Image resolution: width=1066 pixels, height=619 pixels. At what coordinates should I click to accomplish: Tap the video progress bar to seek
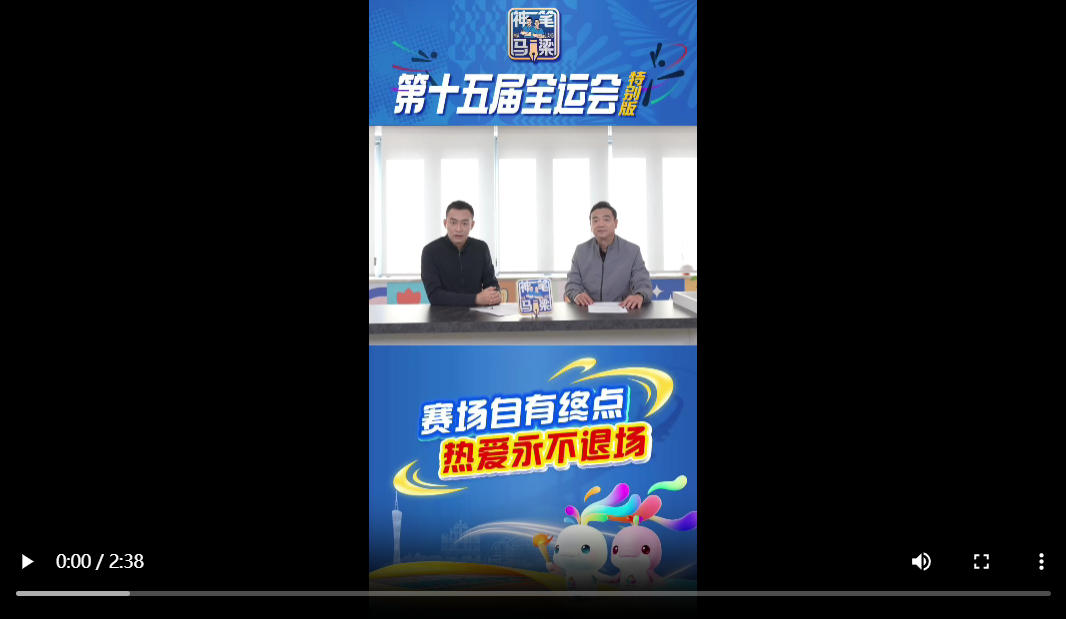533,593
